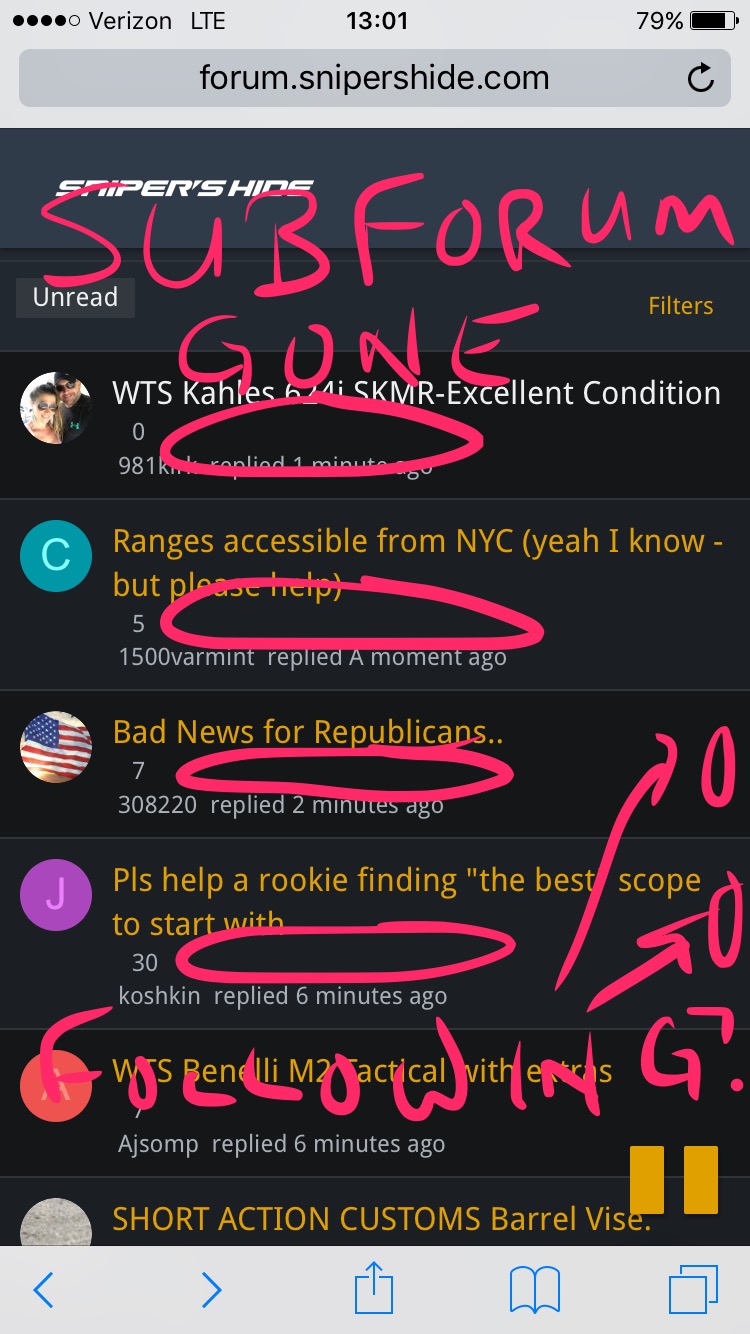Tap the orange pause button
Viewport: 750px width, 1334px height.
click(674, 1180)
